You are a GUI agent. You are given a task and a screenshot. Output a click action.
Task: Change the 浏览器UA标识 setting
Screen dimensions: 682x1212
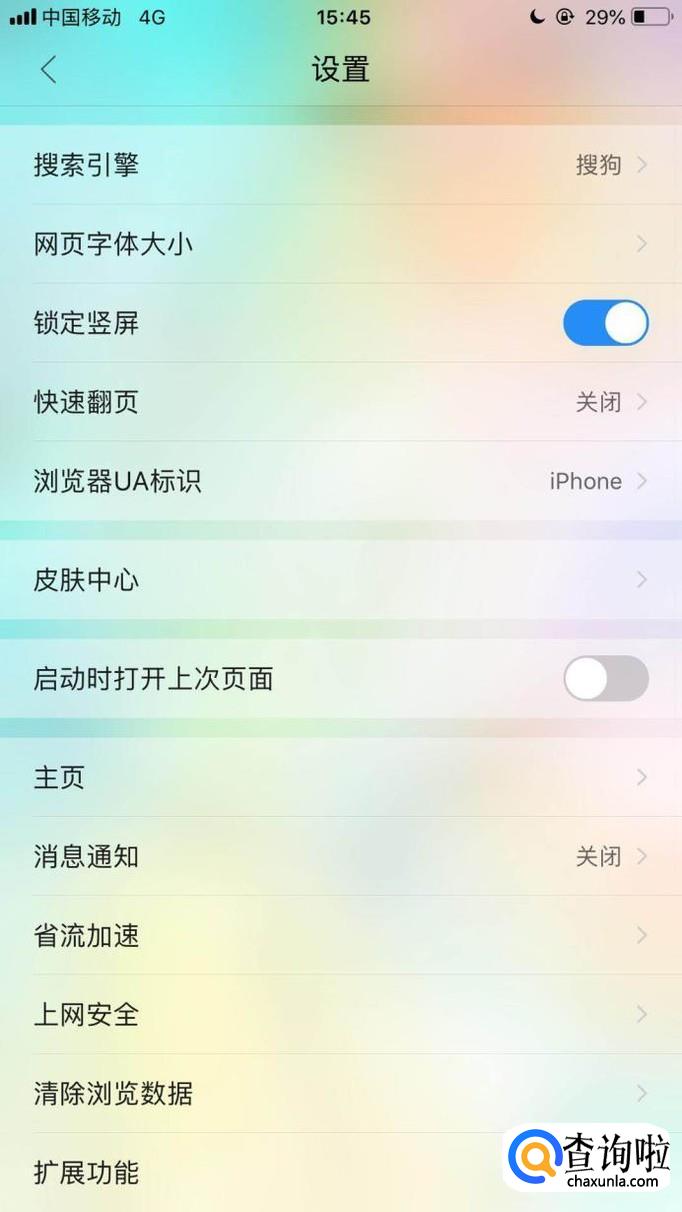(x=341, y=481)
